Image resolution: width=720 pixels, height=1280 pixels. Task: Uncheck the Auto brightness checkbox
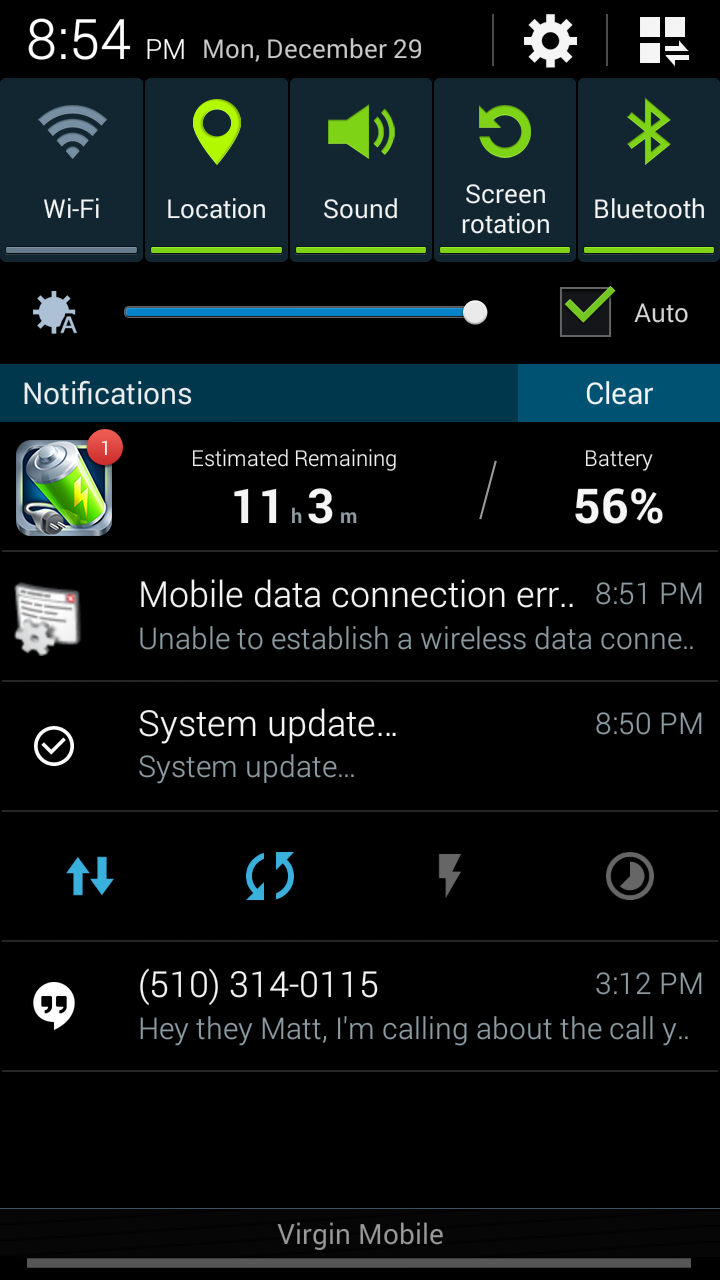click(586, 311)
